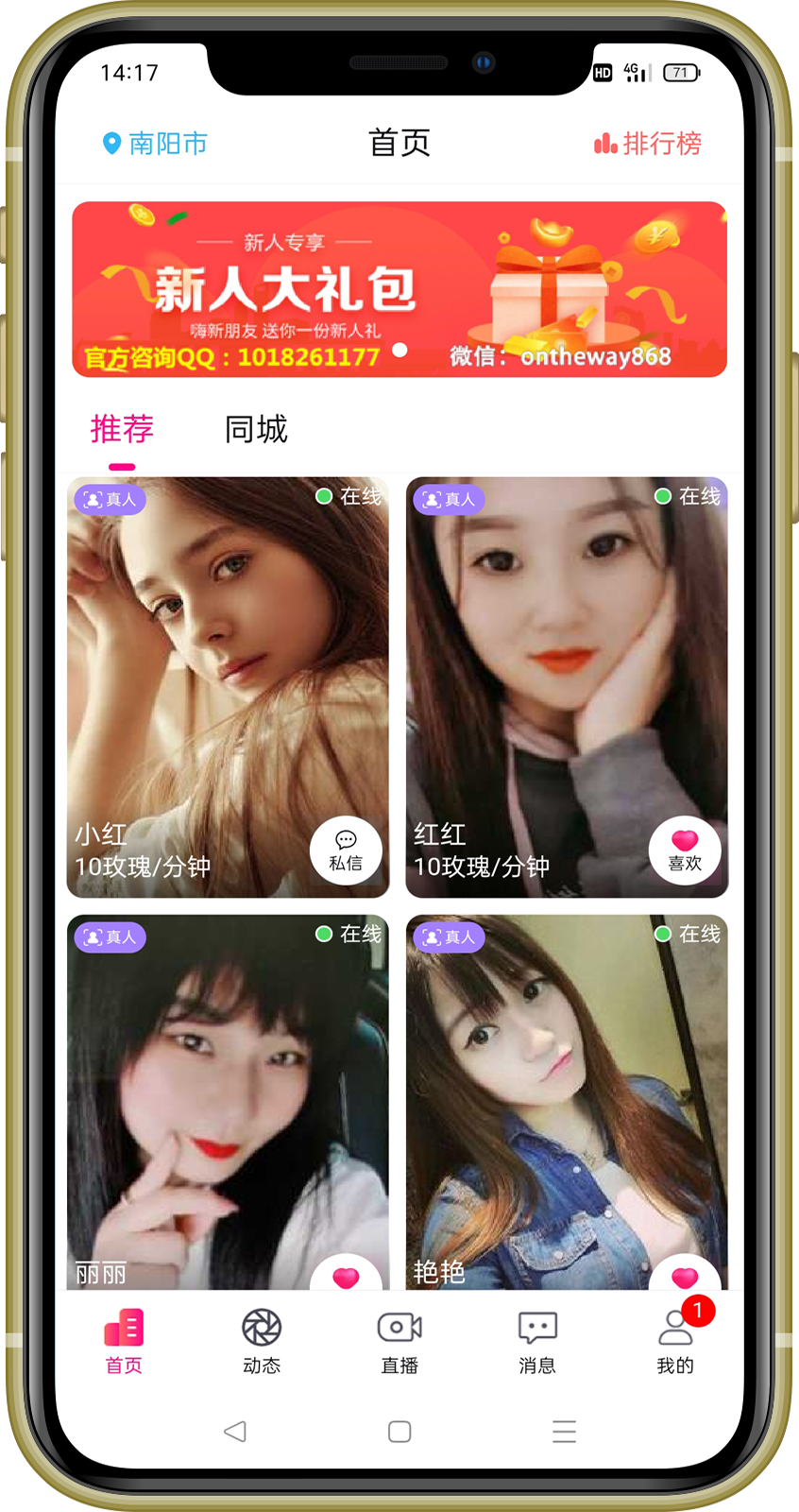Screen dimensions: 799x1512
Task: Switch to the 同城 tab
Action: coord(256,430)
